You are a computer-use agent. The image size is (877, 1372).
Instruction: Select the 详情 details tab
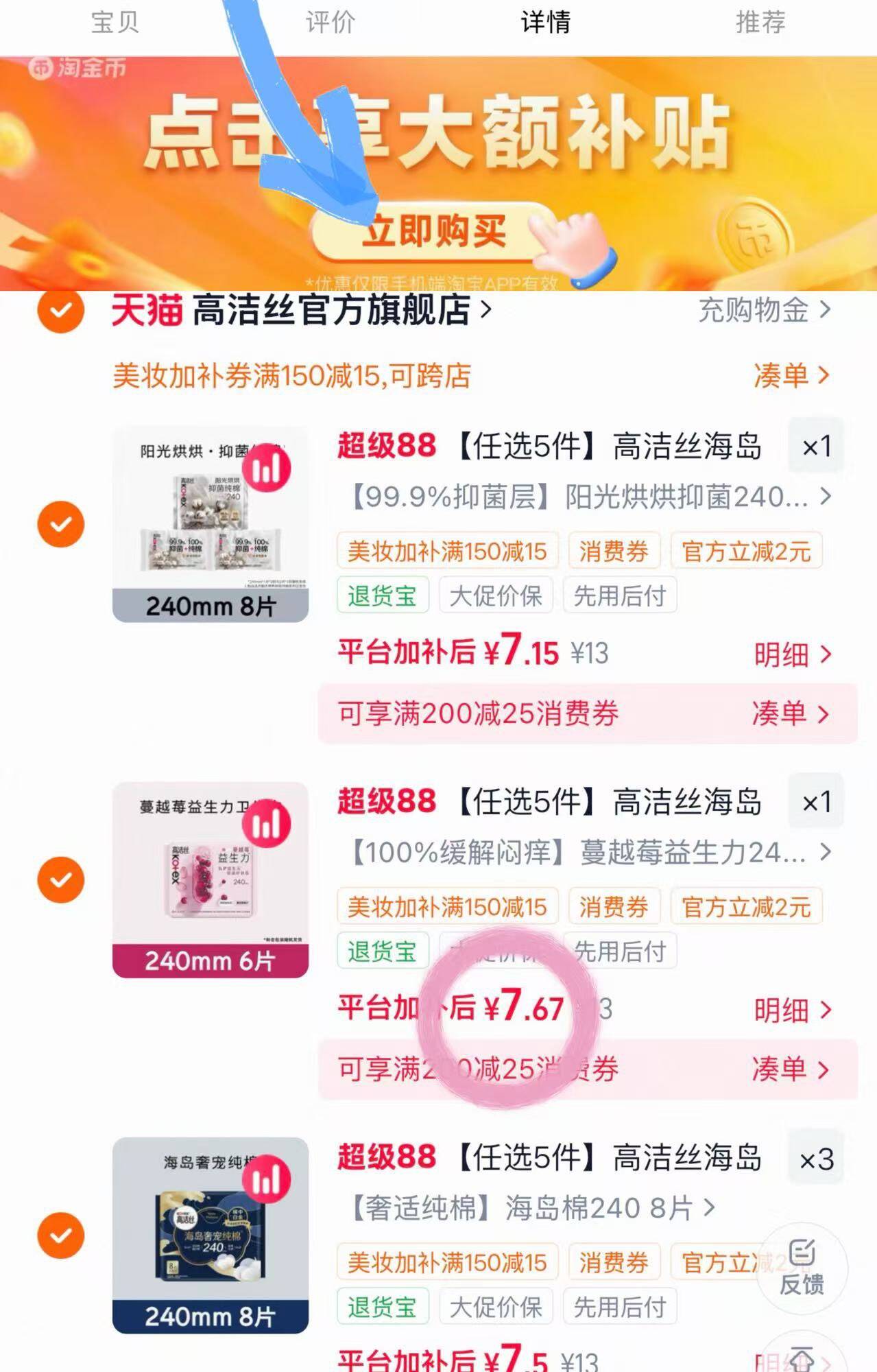546,23
